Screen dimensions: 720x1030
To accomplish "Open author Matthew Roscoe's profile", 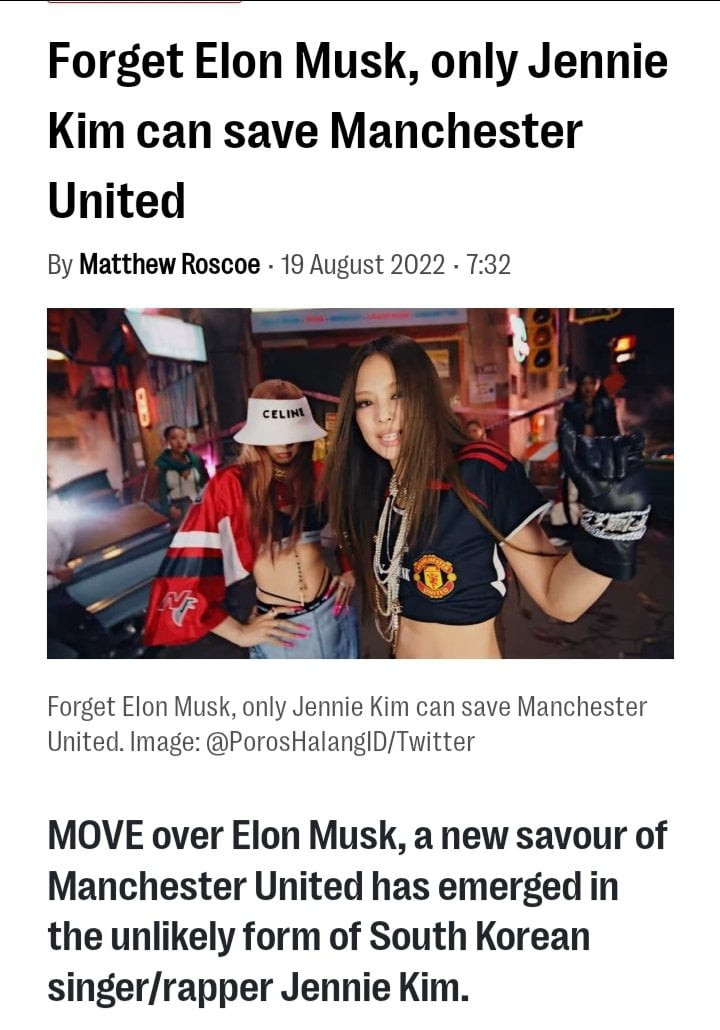I will click(x=169, y=265).
